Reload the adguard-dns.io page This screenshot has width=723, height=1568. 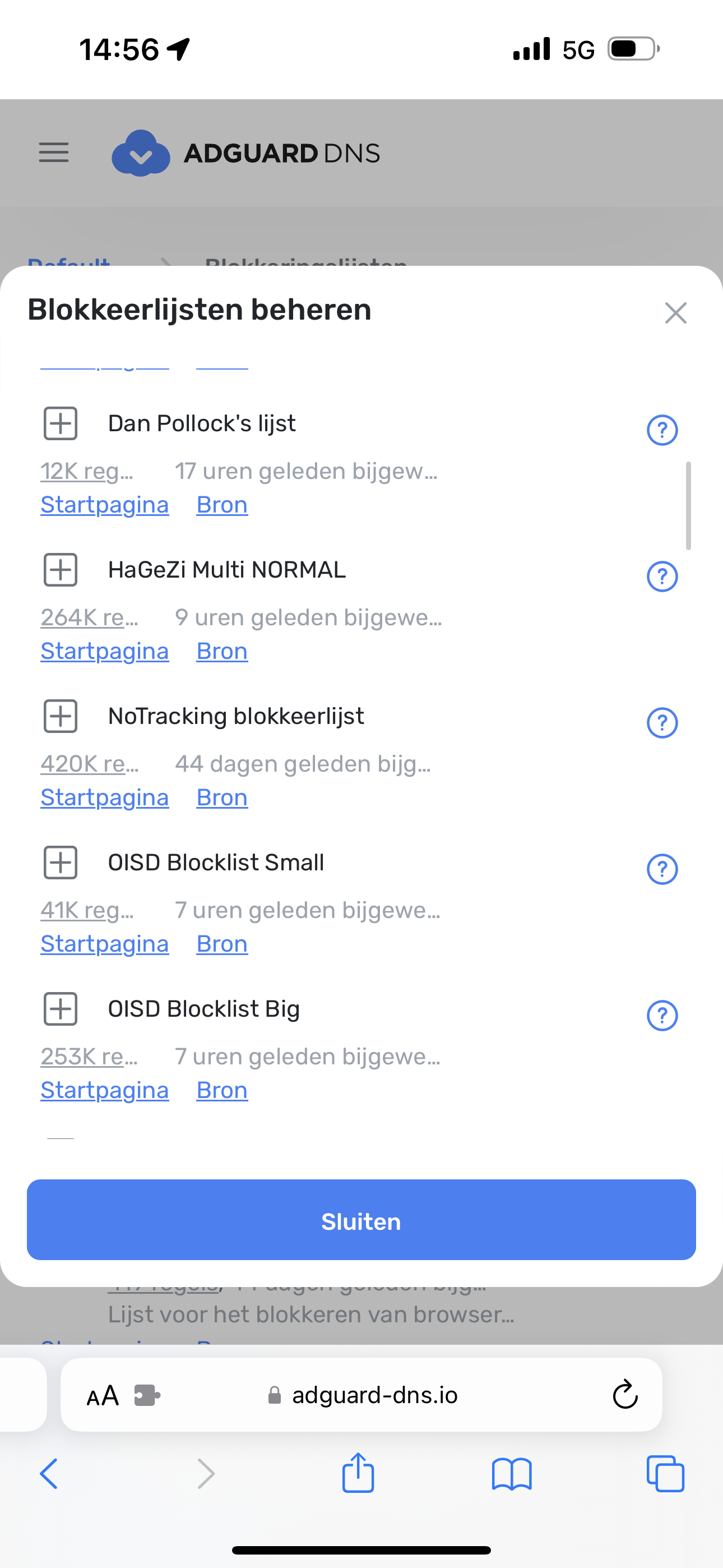(x=624, y=1395)
